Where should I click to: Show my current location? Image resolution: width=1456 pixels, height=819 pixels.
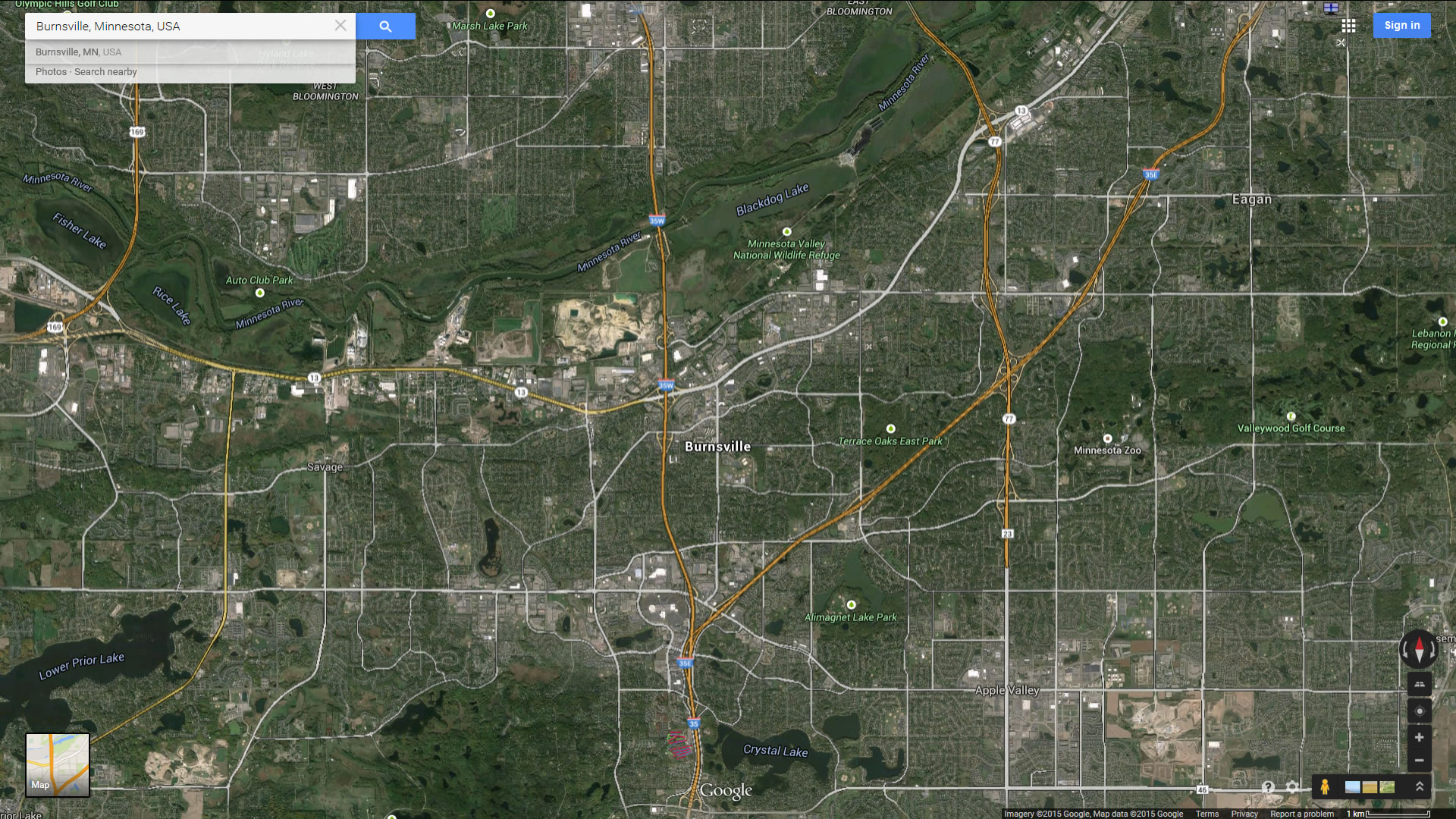[x=1419, y=711]
